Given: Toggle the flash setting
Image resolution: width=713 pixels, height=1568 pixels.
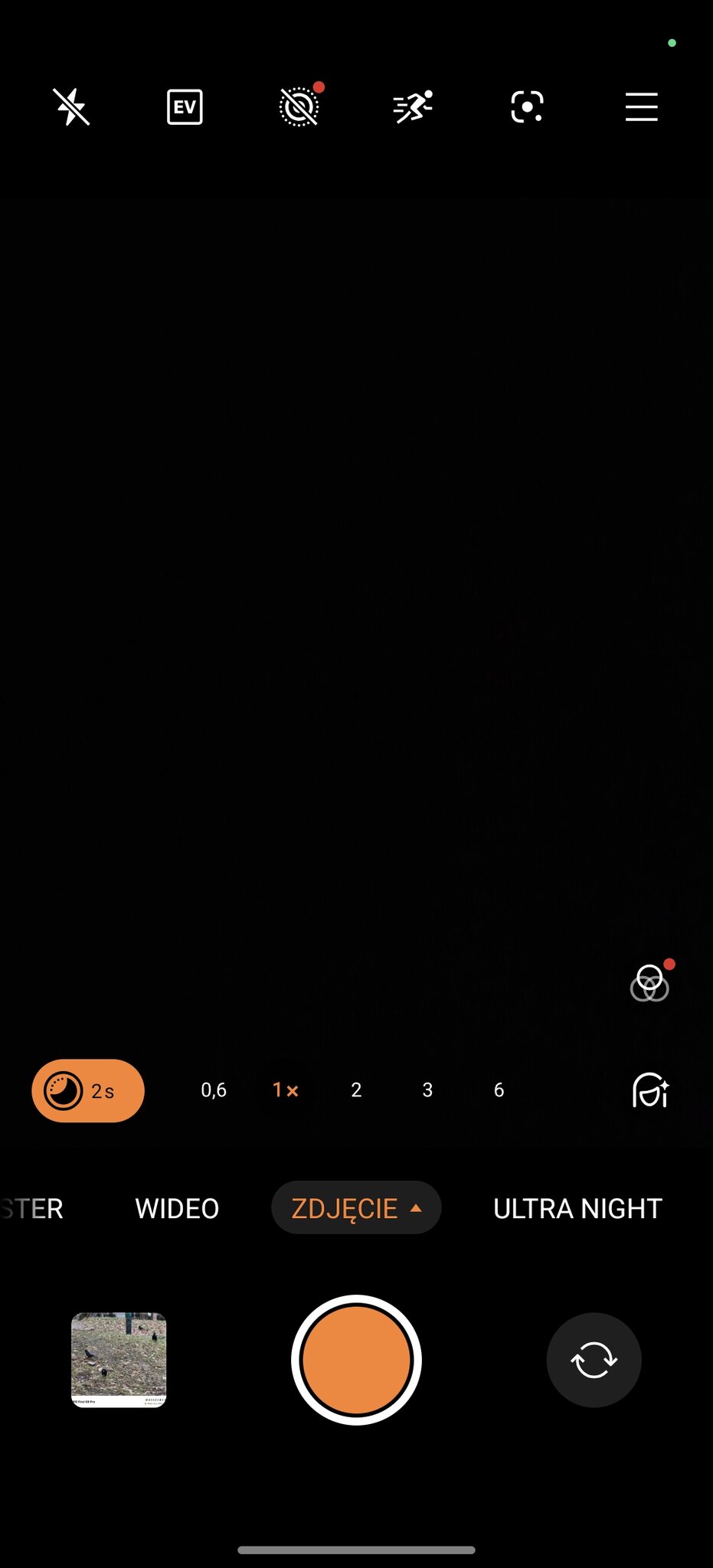Looking at the screenshot, I should [x=71, y=106].
